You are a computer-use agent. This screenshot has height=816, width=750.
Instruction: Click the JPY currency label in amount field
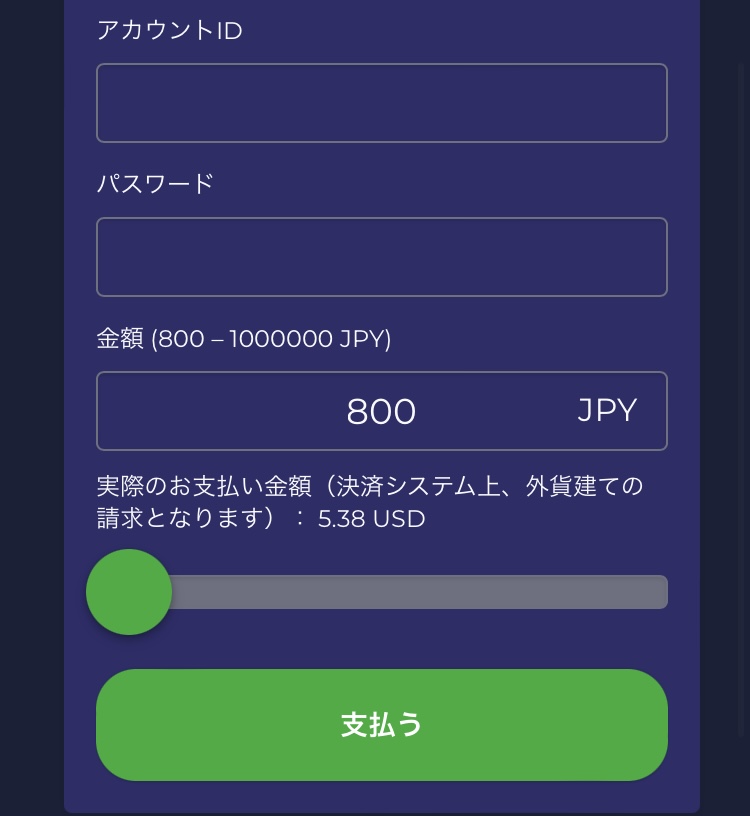607,409
